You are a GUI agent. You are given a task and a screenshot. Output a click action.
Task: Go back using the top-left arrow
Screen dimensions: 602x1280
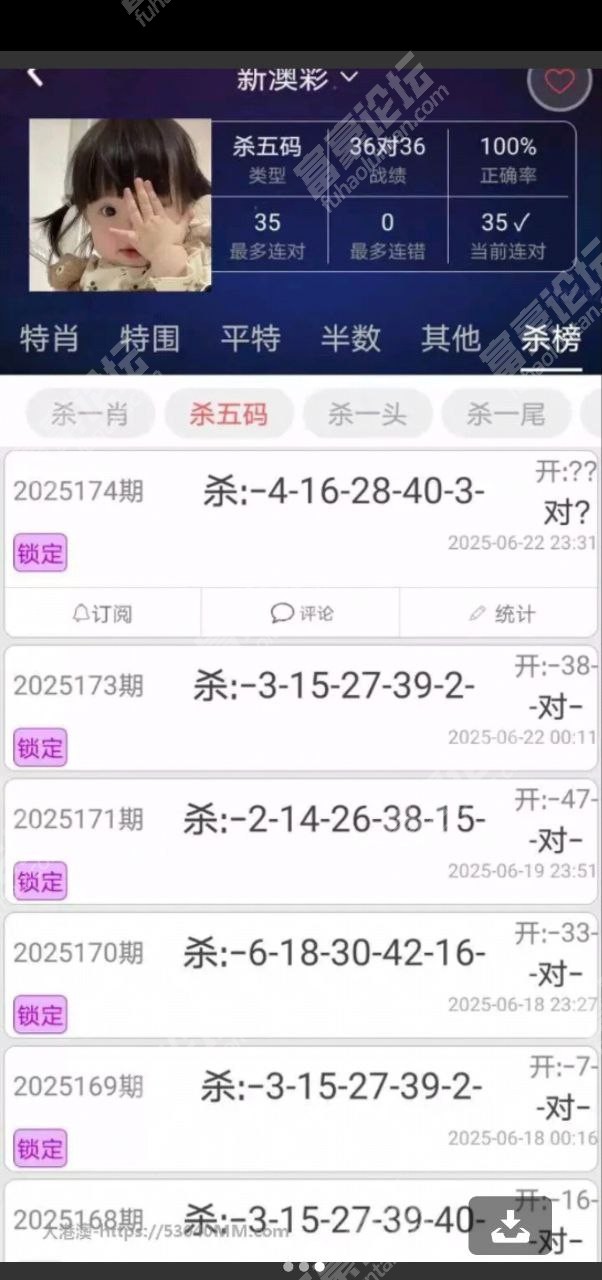(36, 76)
